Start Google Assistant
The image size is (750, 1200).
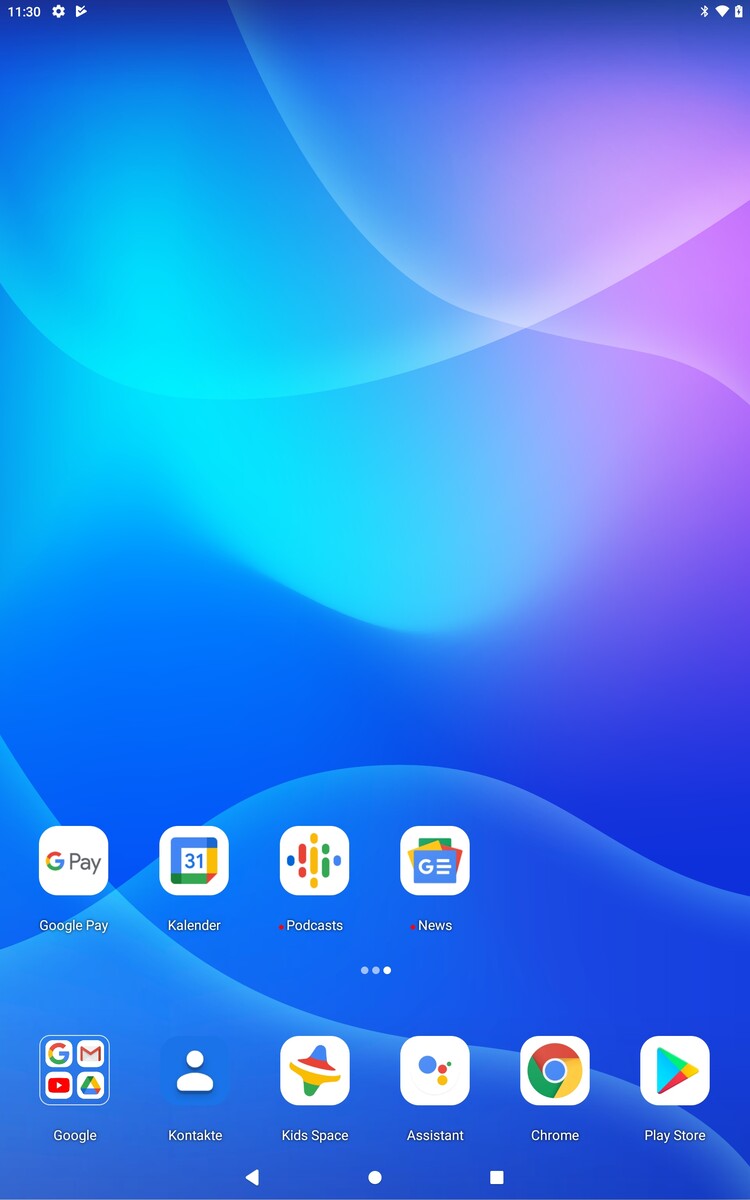435,1070
